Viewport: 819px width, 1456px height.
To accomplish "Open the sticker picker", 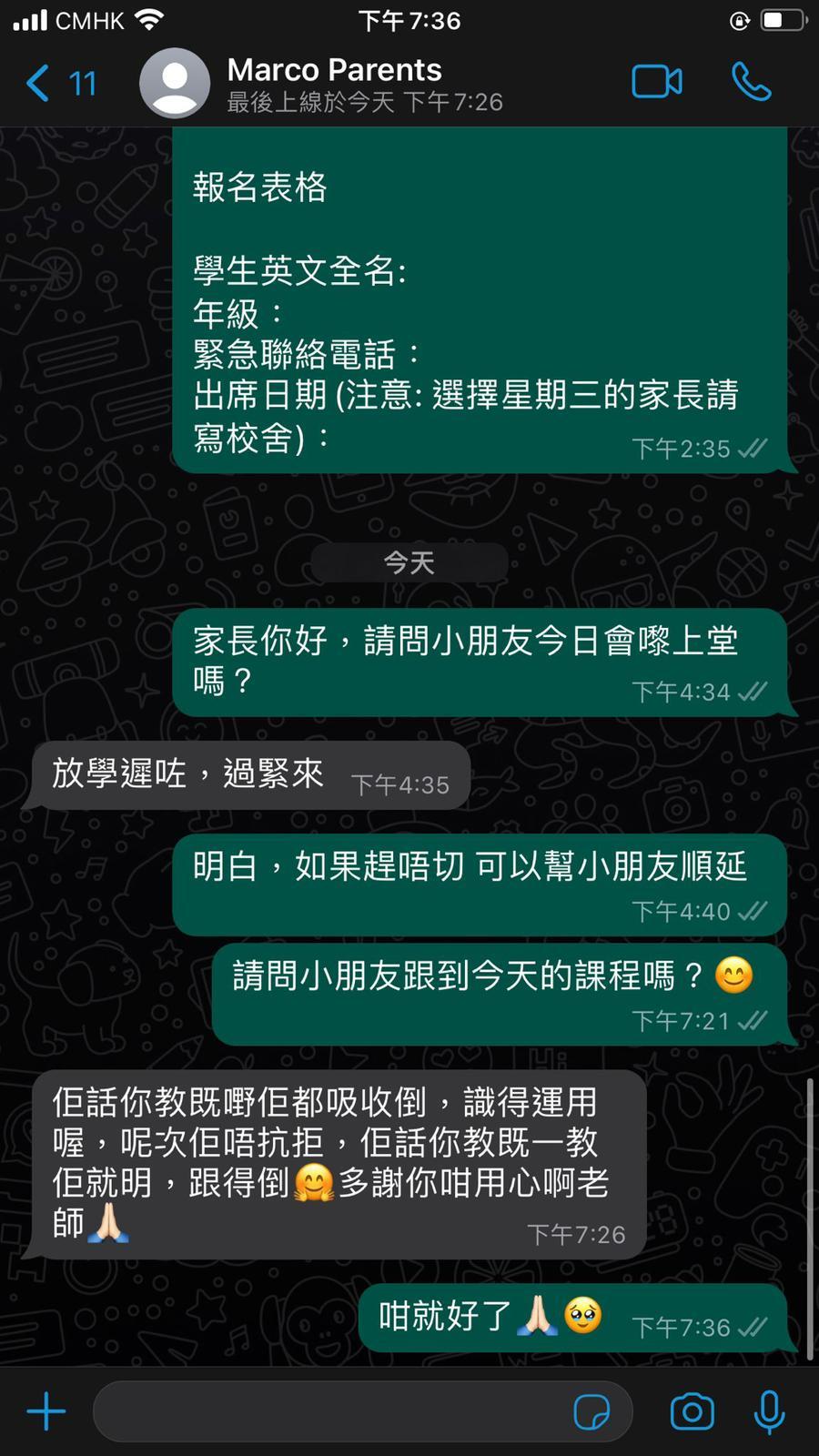I will coord(591,1411).
